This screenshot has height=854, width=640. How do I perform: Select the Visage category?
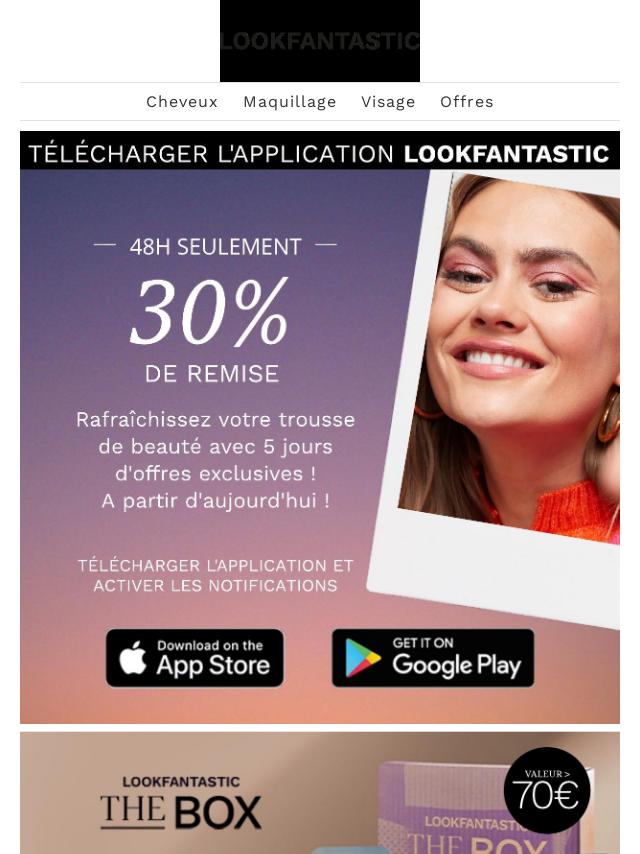(x=388, y=102)
